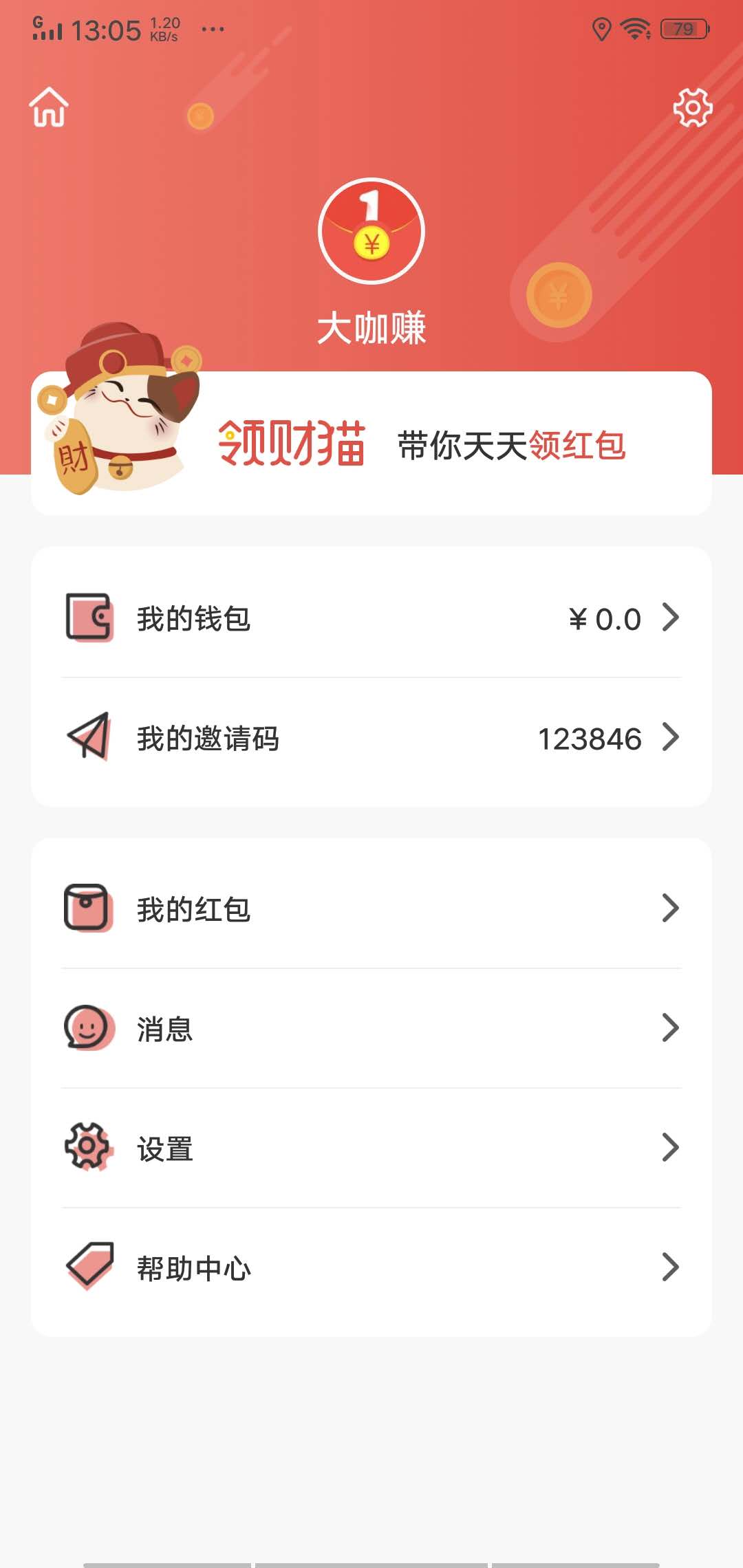743x1568 pixels.
Task: Open 我的红包 row
Action: (371, 908)
